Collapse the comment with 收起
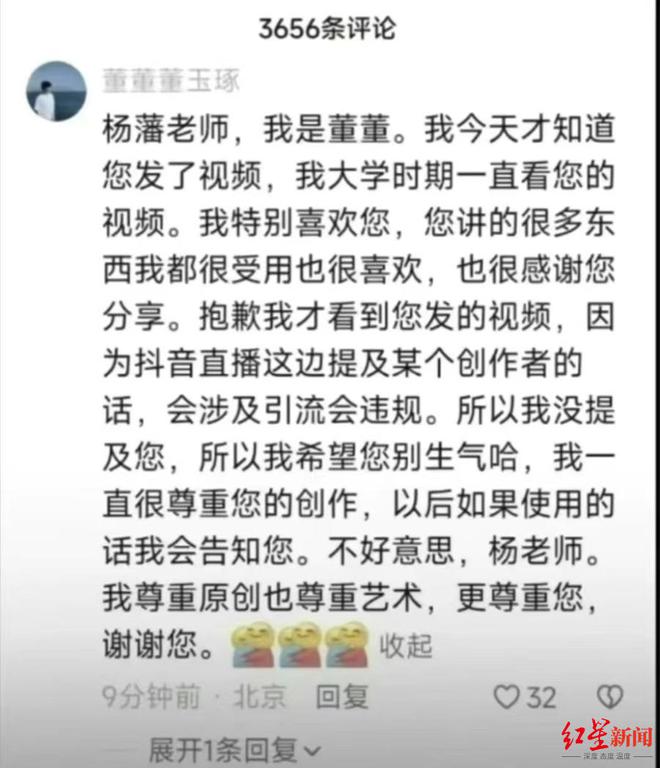Image resolution: width=660 pixels, height=768 pixels. tap(406, 647)
